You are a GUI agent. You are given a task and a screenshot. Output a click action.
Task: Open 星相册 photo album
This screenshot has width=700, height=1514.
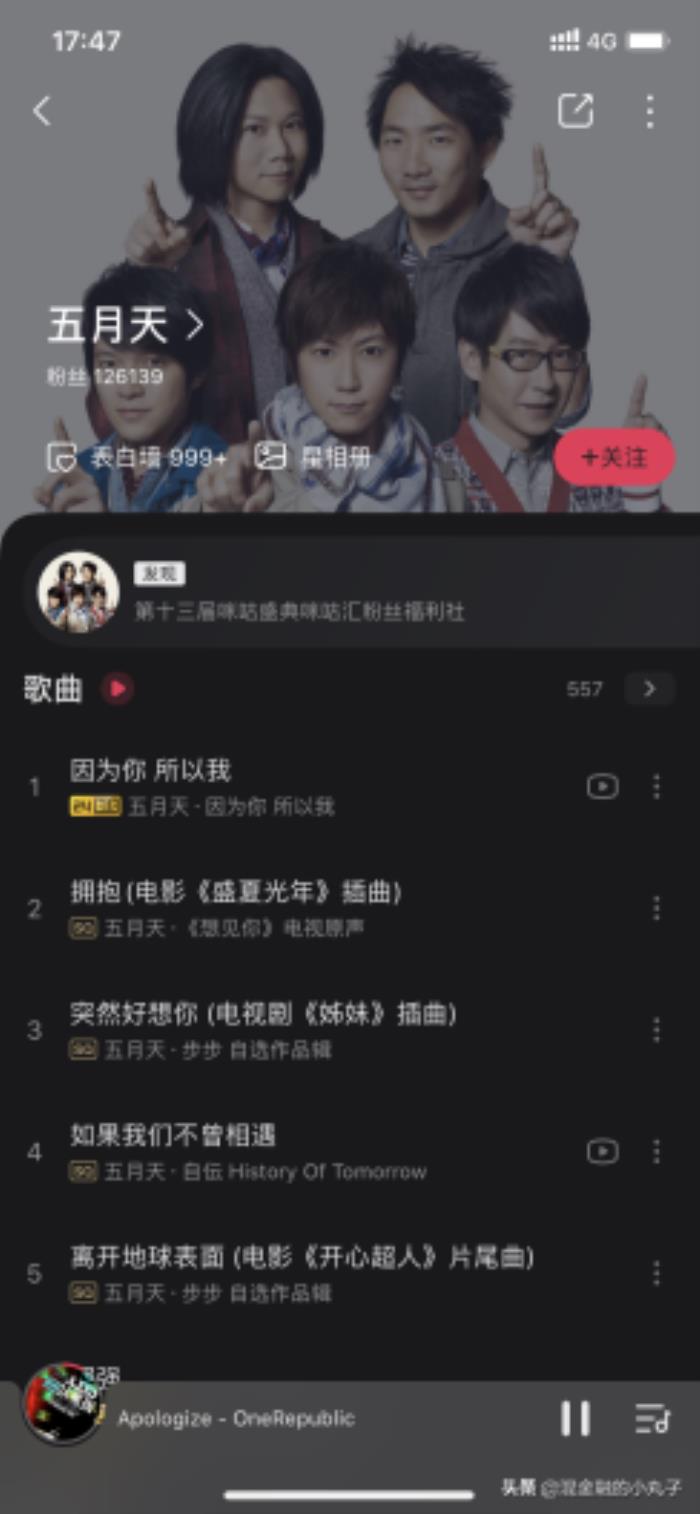(312, 458)
